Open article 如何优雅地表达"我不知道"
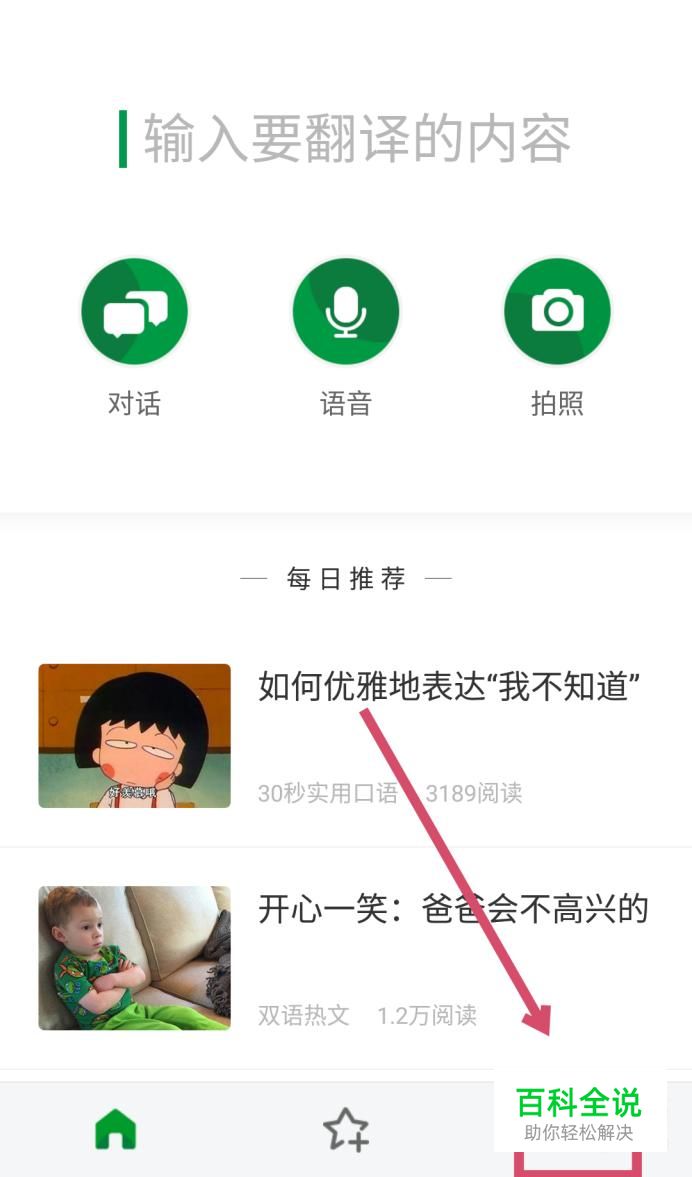 (346, 736)
